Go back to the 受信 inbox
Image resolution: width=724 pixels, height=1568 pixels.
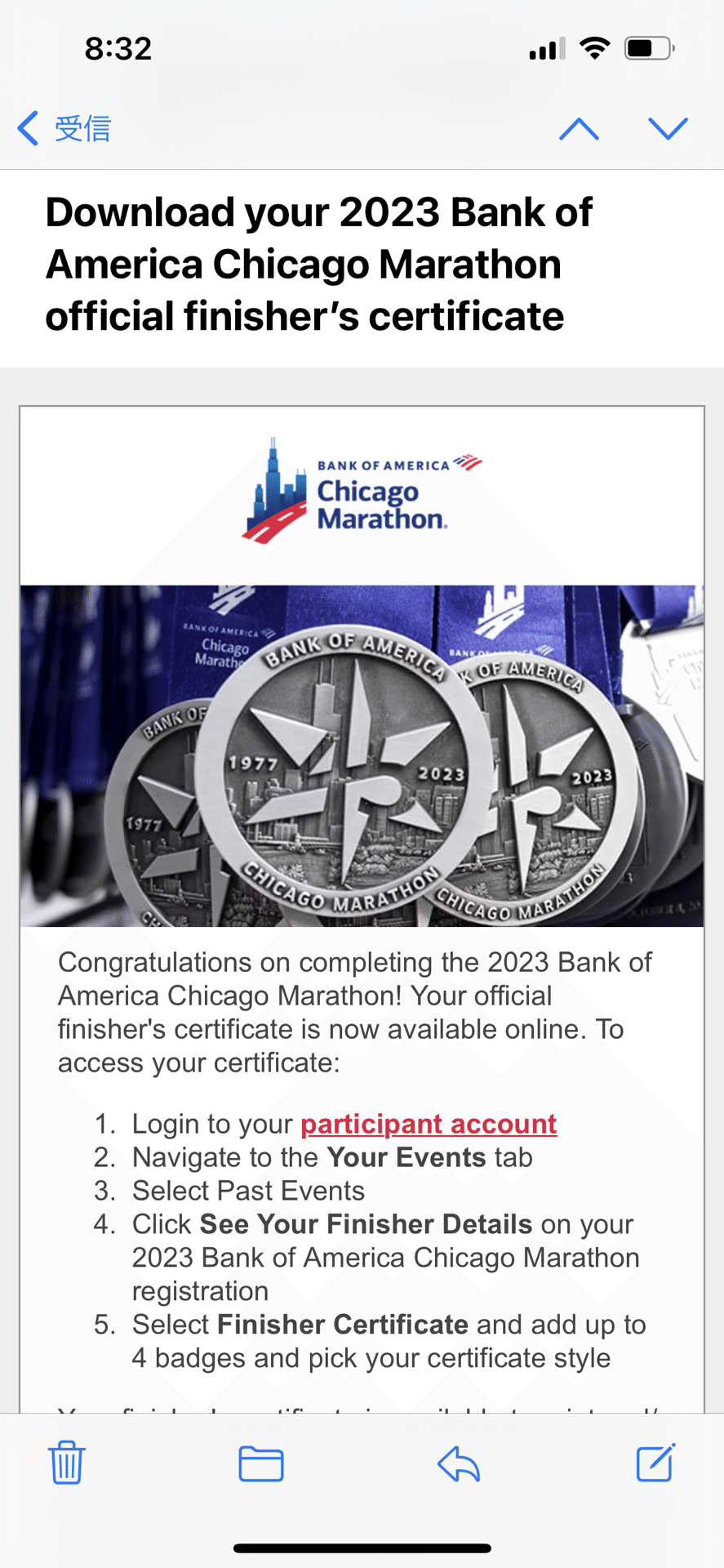(x=65, y=129)
